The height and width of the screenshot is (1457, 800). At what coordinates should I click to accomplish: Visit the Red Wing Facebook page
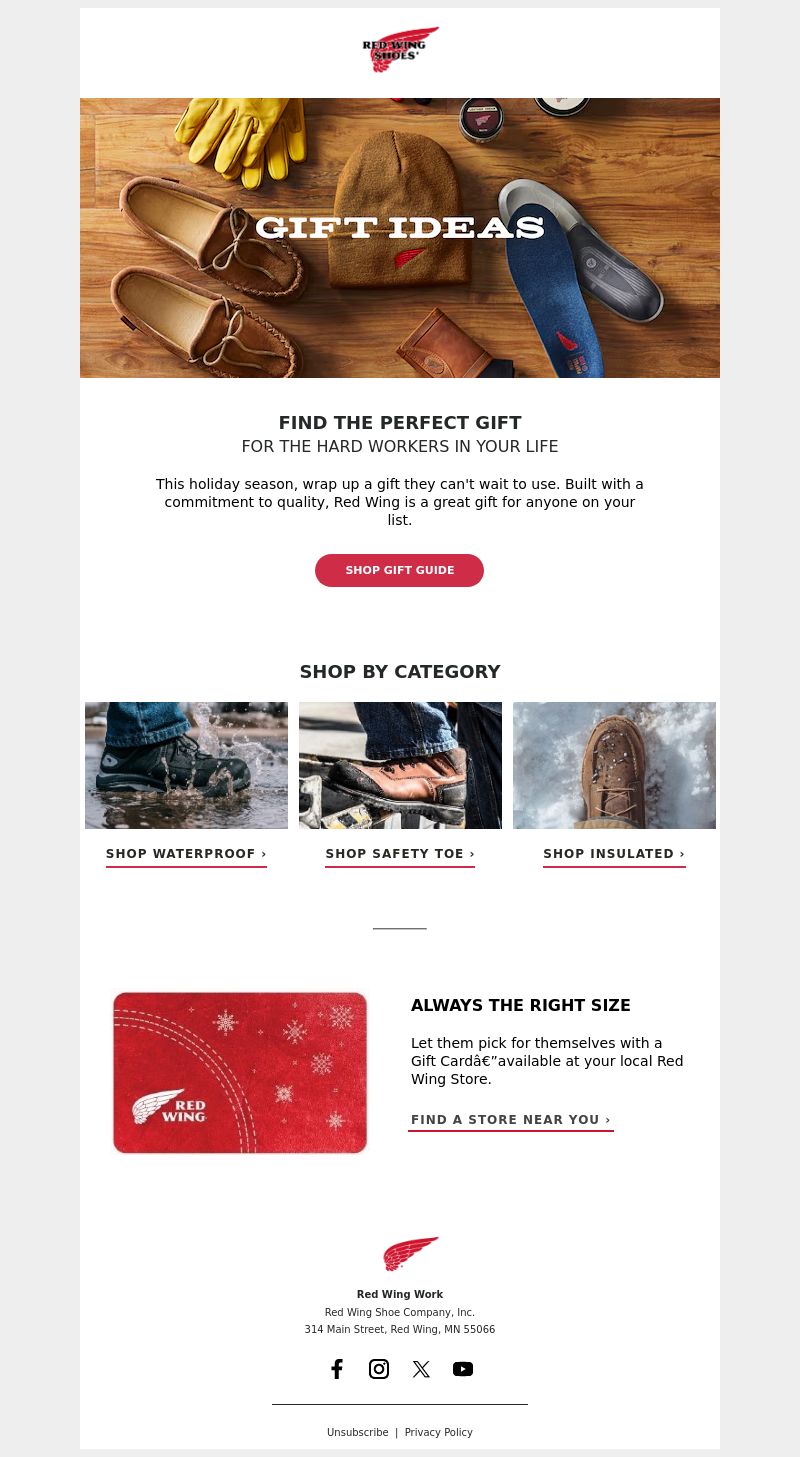pos(337,1369)
